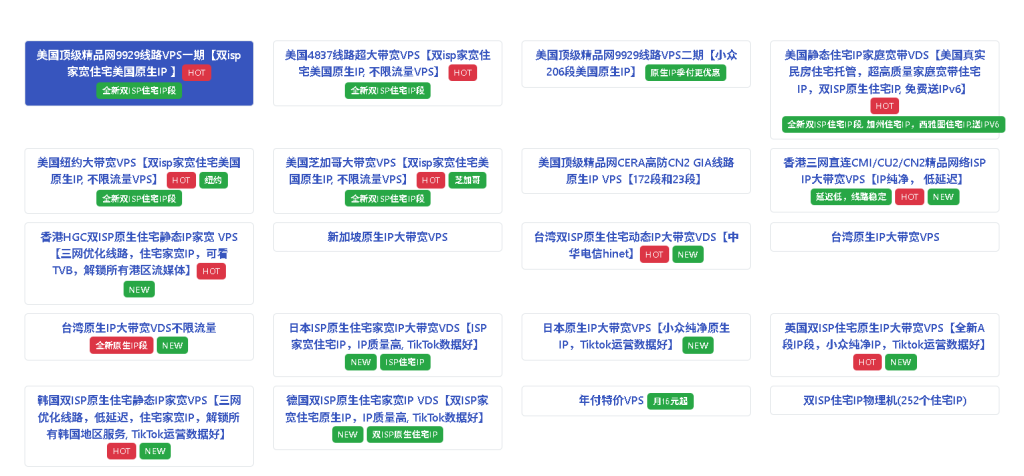Open 新加坡原生IP大带宽VPS category

(387, 237)
